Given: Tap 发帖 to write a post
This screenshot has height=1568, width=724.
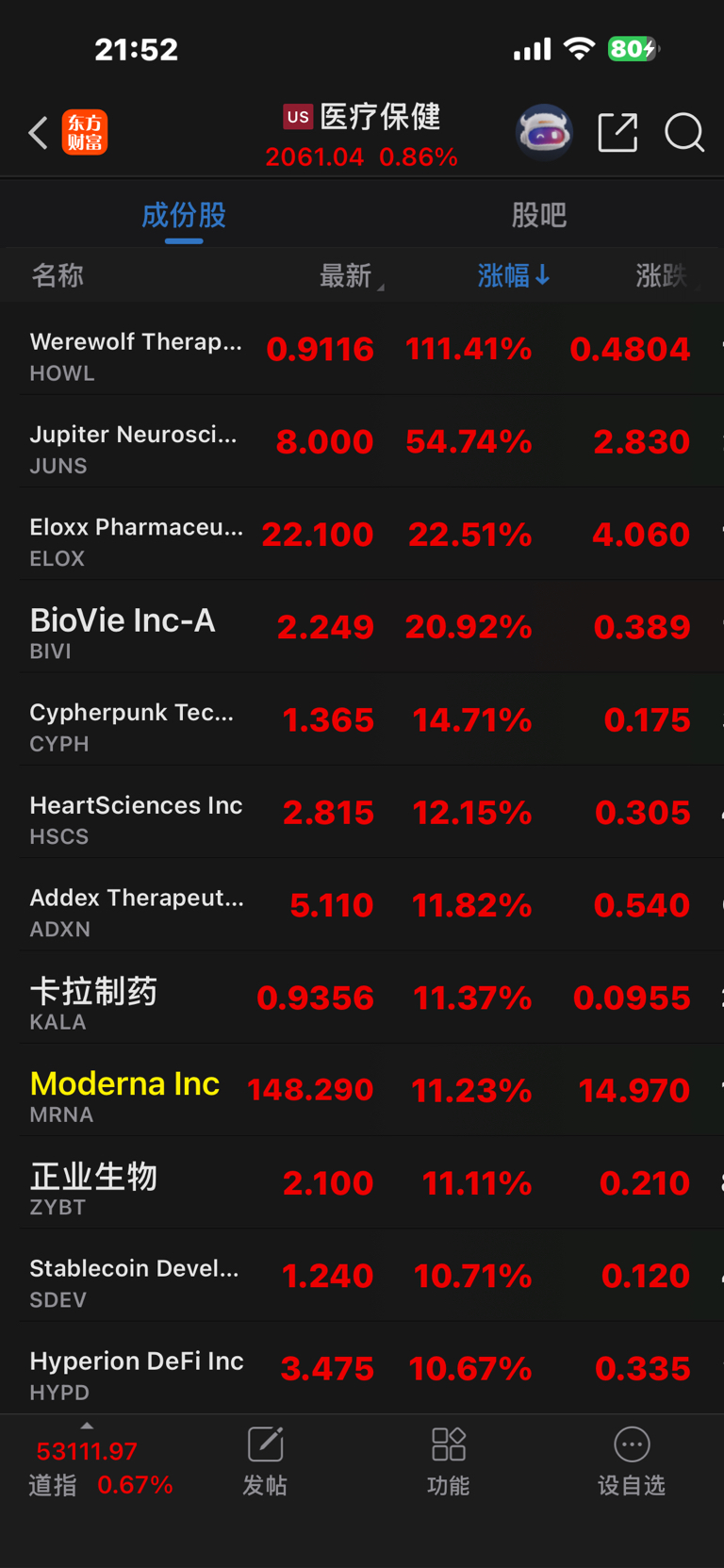Looking at the screenshot, I should click(x=265, y=1461).
